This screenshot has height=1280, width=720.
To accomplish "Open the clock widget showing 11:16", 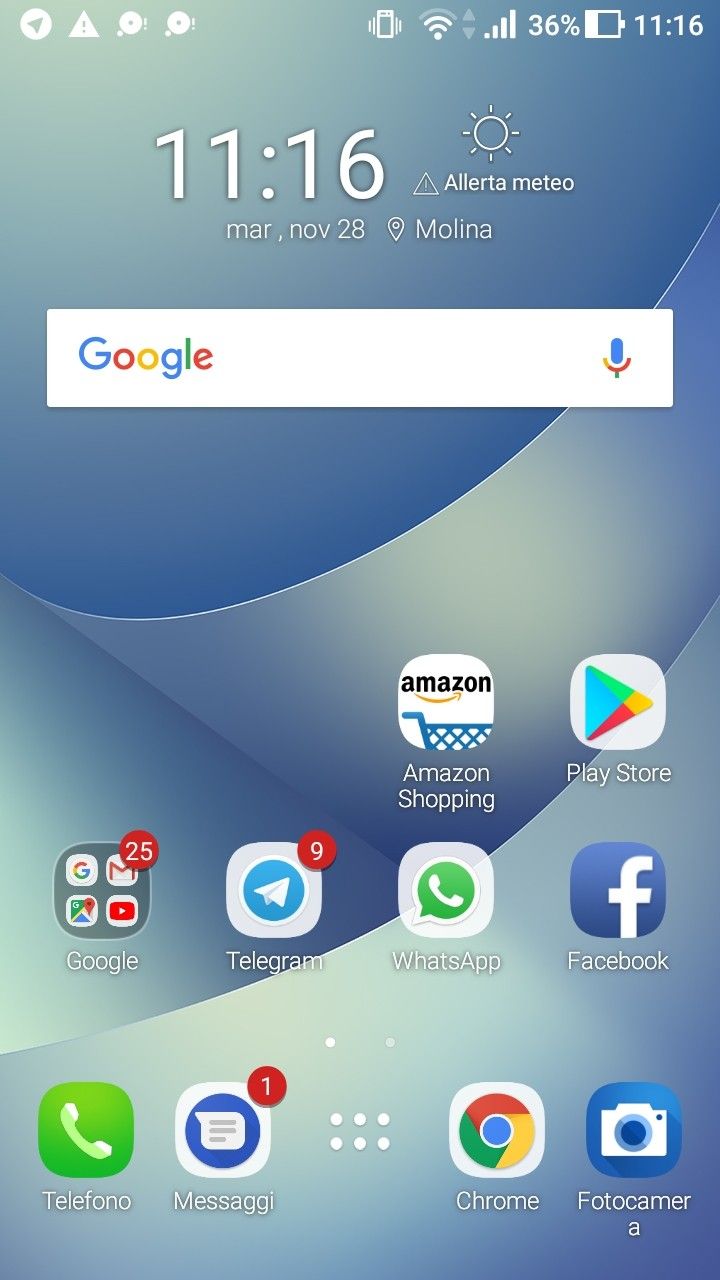I will (x=270, y=165).
